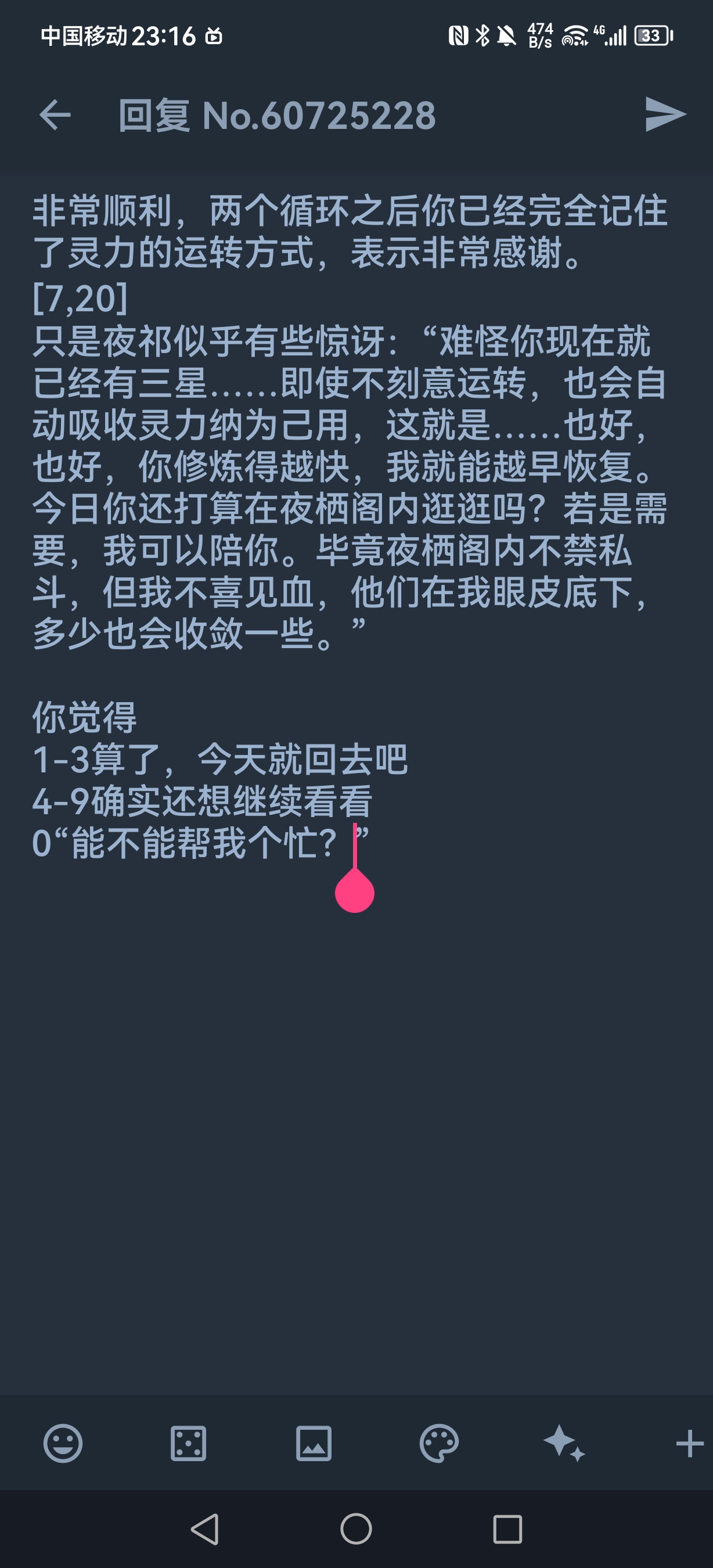Viewport: 713px width, 1568px height.
Task: Insert a dice roll
Action: point(188,1443)
